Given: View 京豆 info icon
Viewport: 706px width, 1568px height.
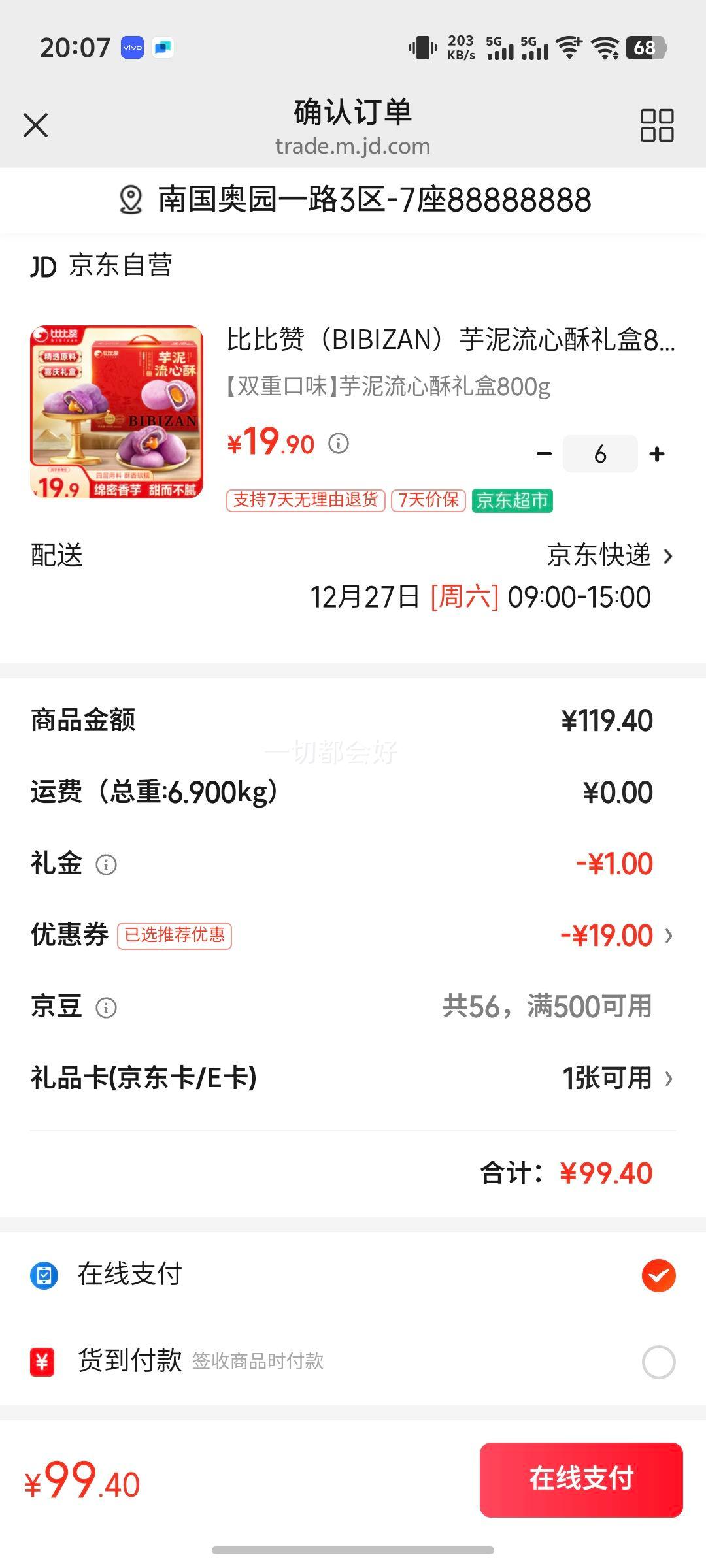Looking at the screenshot, I should pyautogui.click(x=106, y=1007).
